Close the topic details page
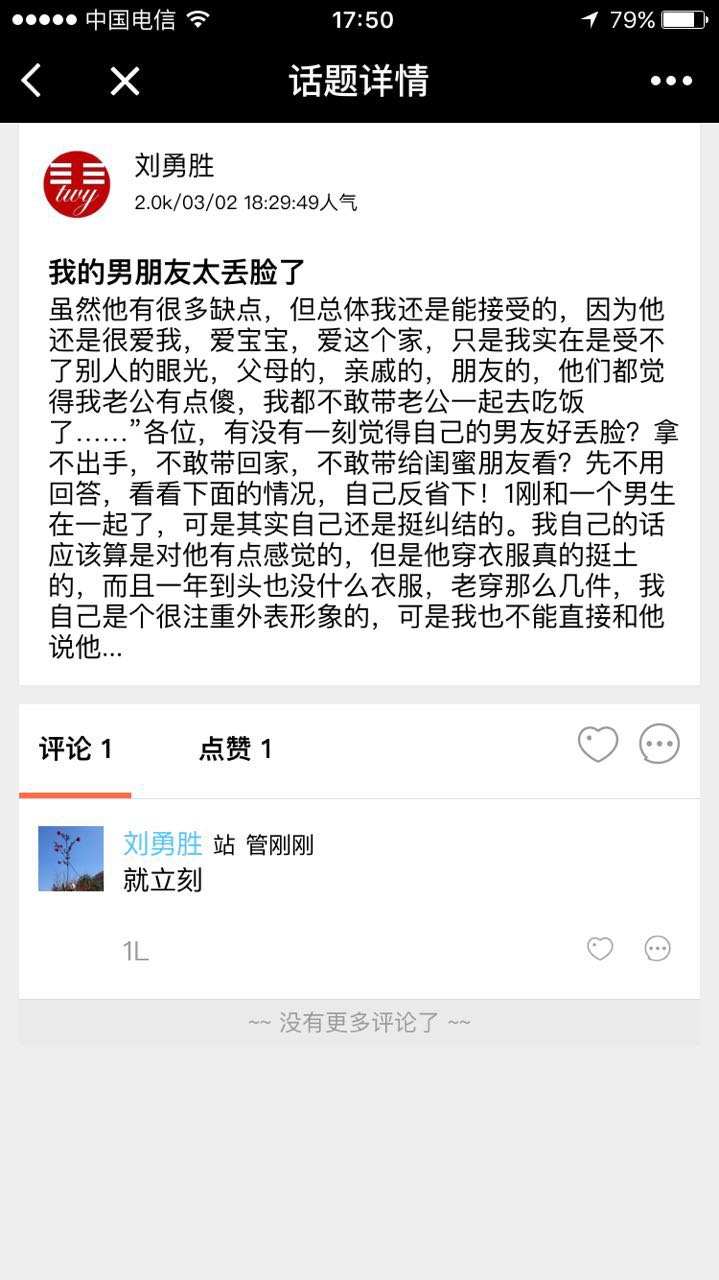This screenshot has width=719, height=1280. (124, 81)
